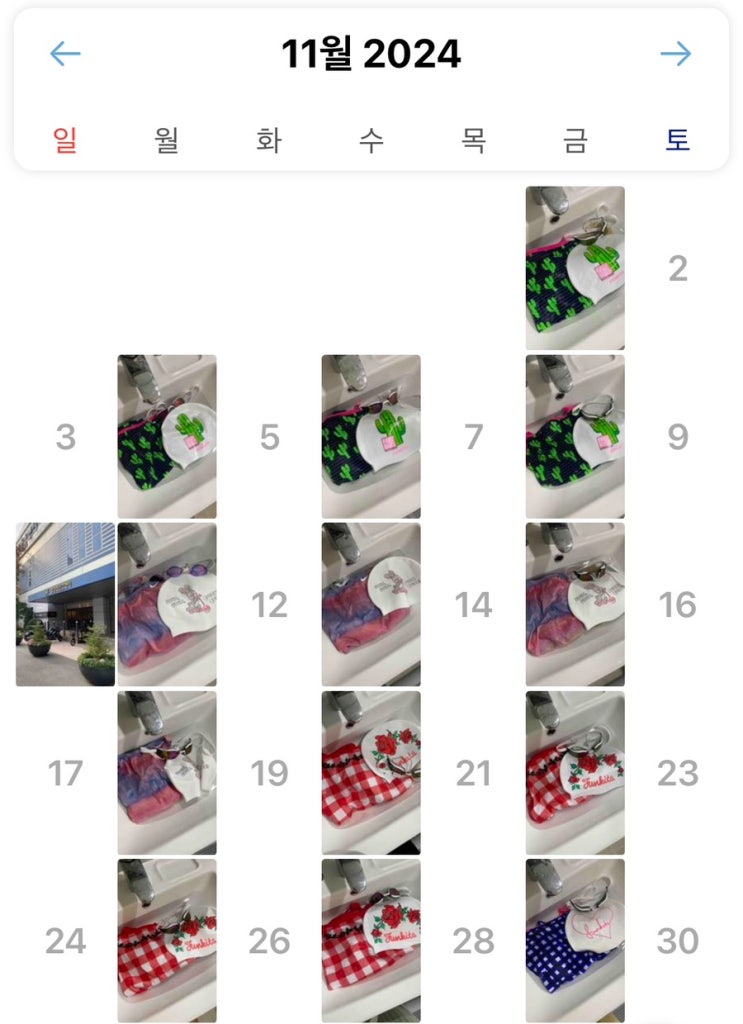This screenshot has height=1024, width=743.
Task: Open the photo entry for November 1
Action: point(575,268)
